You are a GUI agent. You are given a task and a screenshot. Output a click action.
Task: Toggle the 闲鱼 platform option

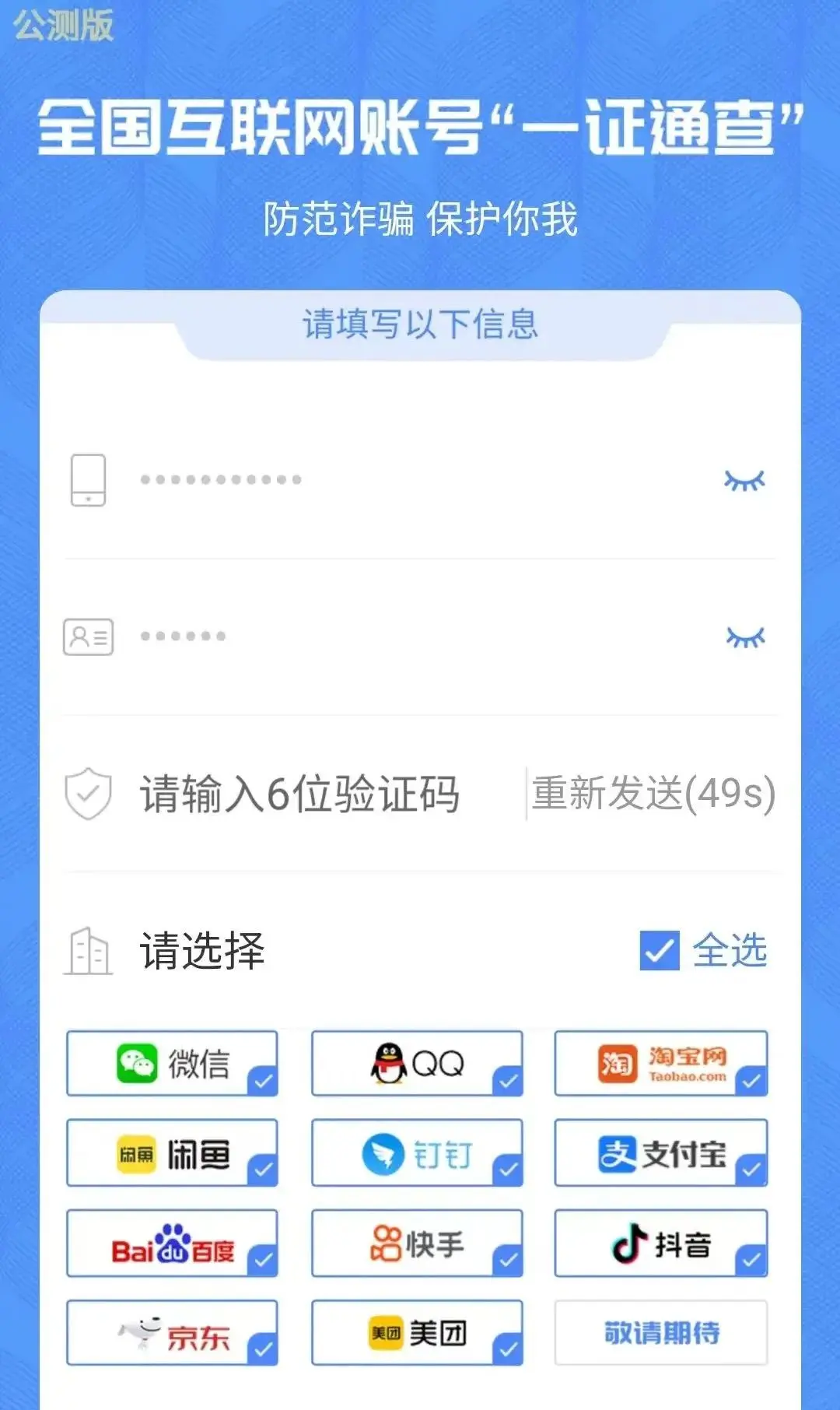point(172,1153)
